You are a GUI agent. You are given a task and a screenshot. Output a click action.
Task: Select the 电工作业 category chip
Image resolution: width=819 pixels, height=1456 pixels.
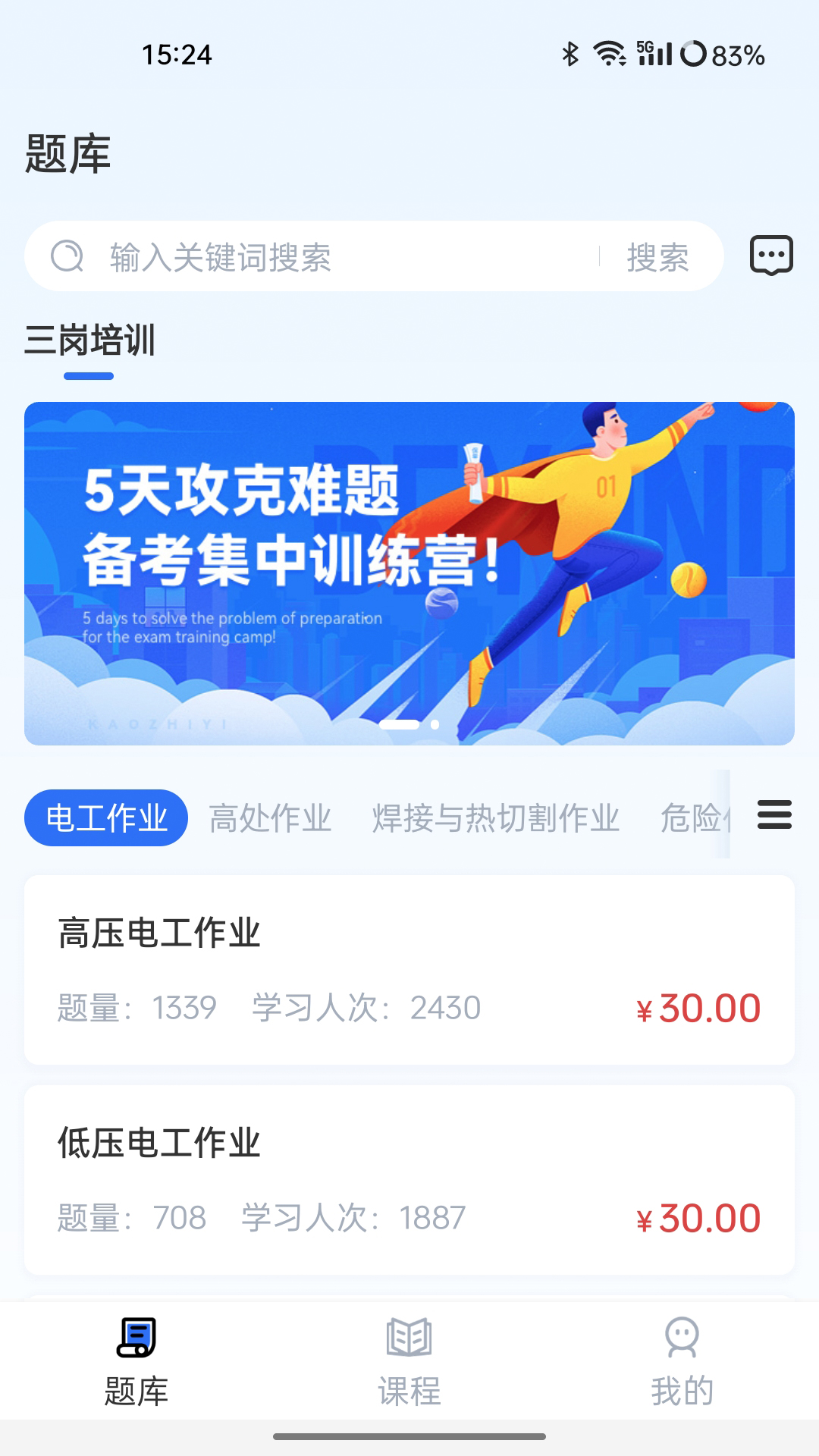point(106,817)
